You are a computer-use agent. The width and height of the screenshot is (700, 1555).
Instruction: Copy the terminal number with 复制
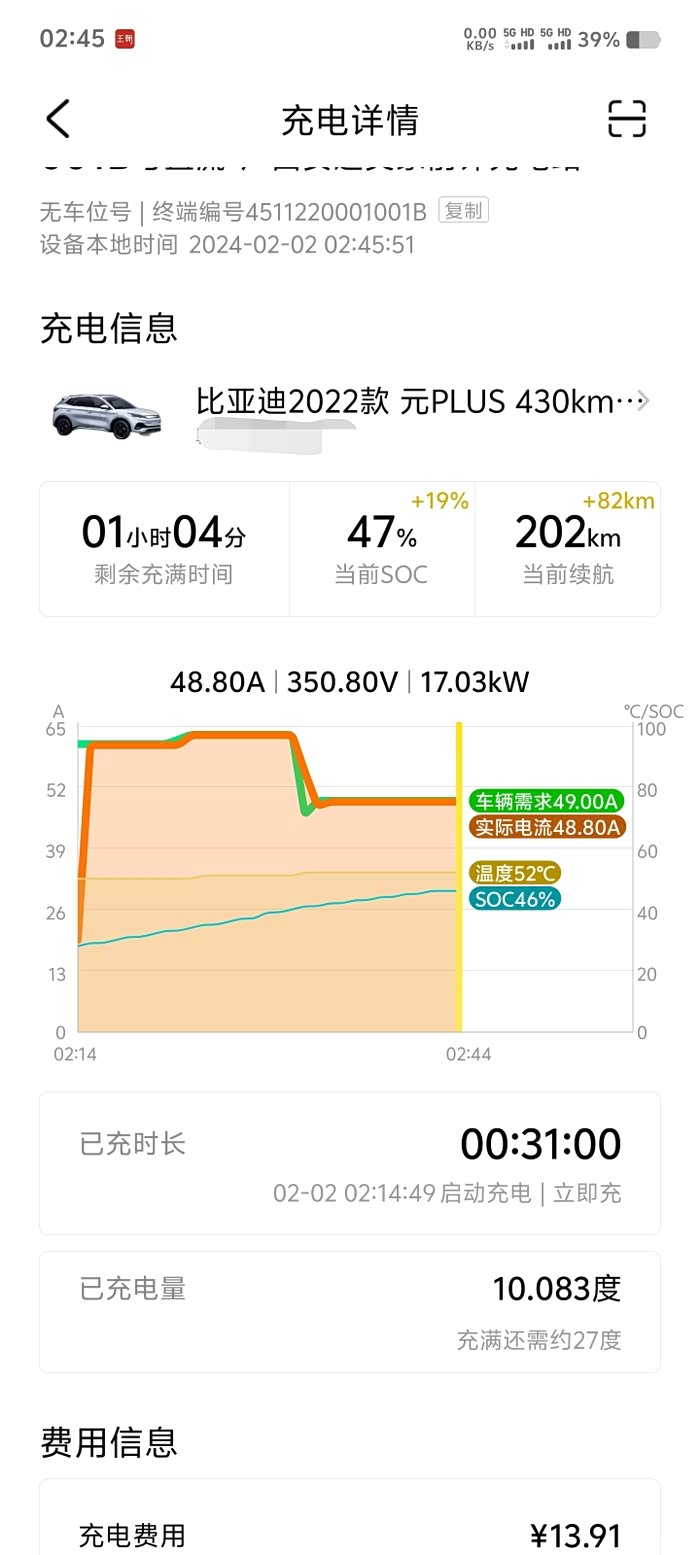[x=463, y=211]
